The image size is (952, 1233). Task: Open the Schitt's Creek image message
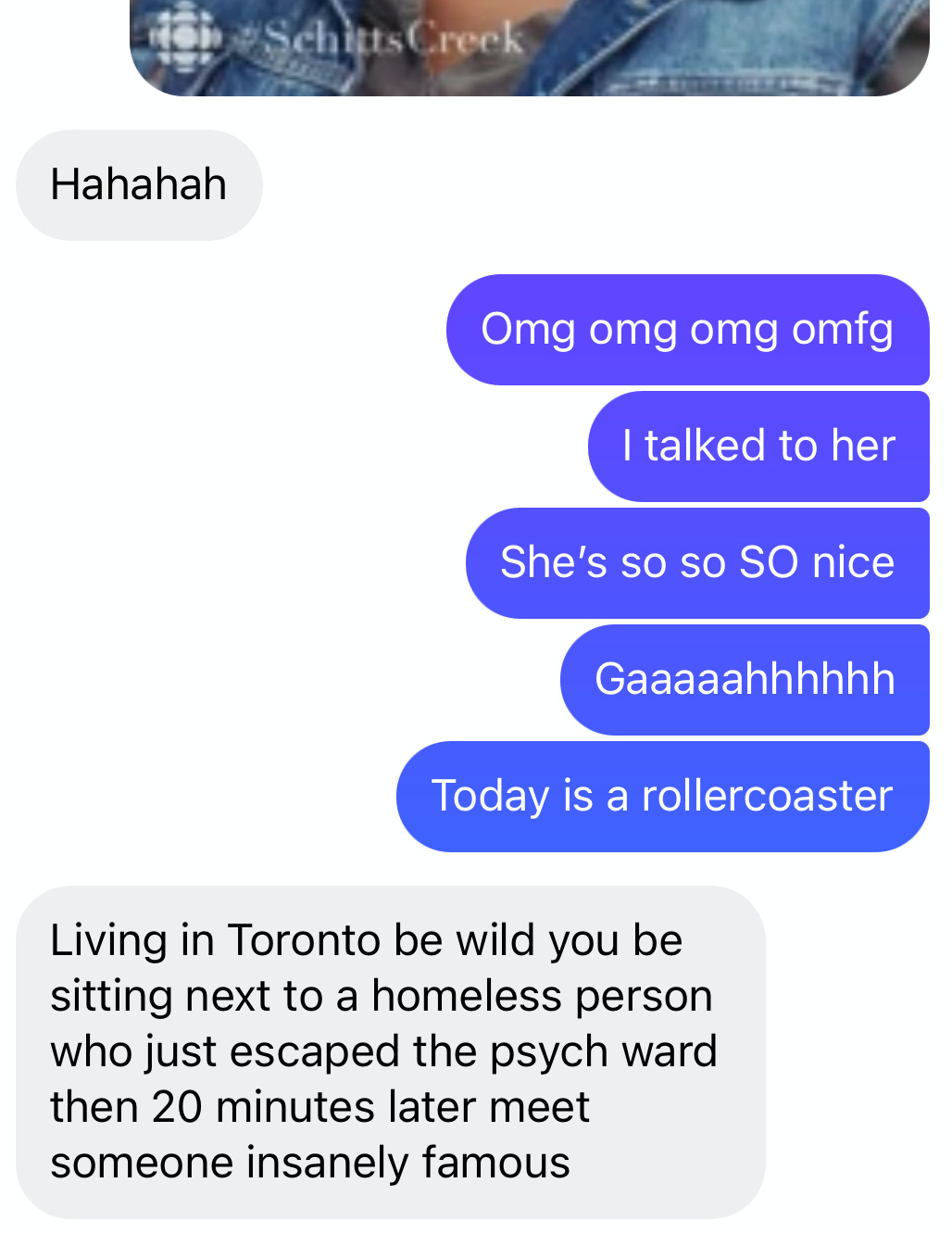point(529,47)
